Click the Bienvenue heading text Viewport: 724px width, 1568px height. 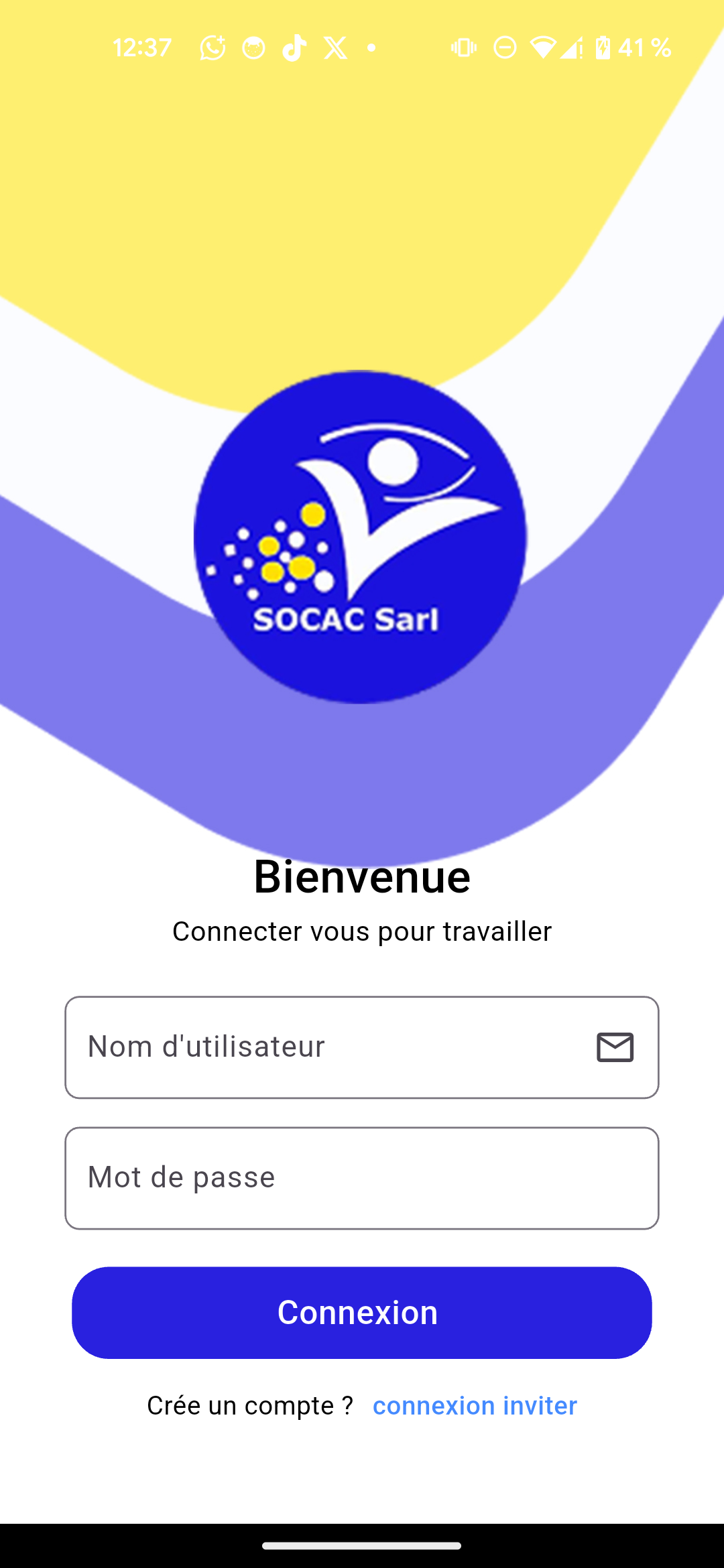(x=361, y=876)
